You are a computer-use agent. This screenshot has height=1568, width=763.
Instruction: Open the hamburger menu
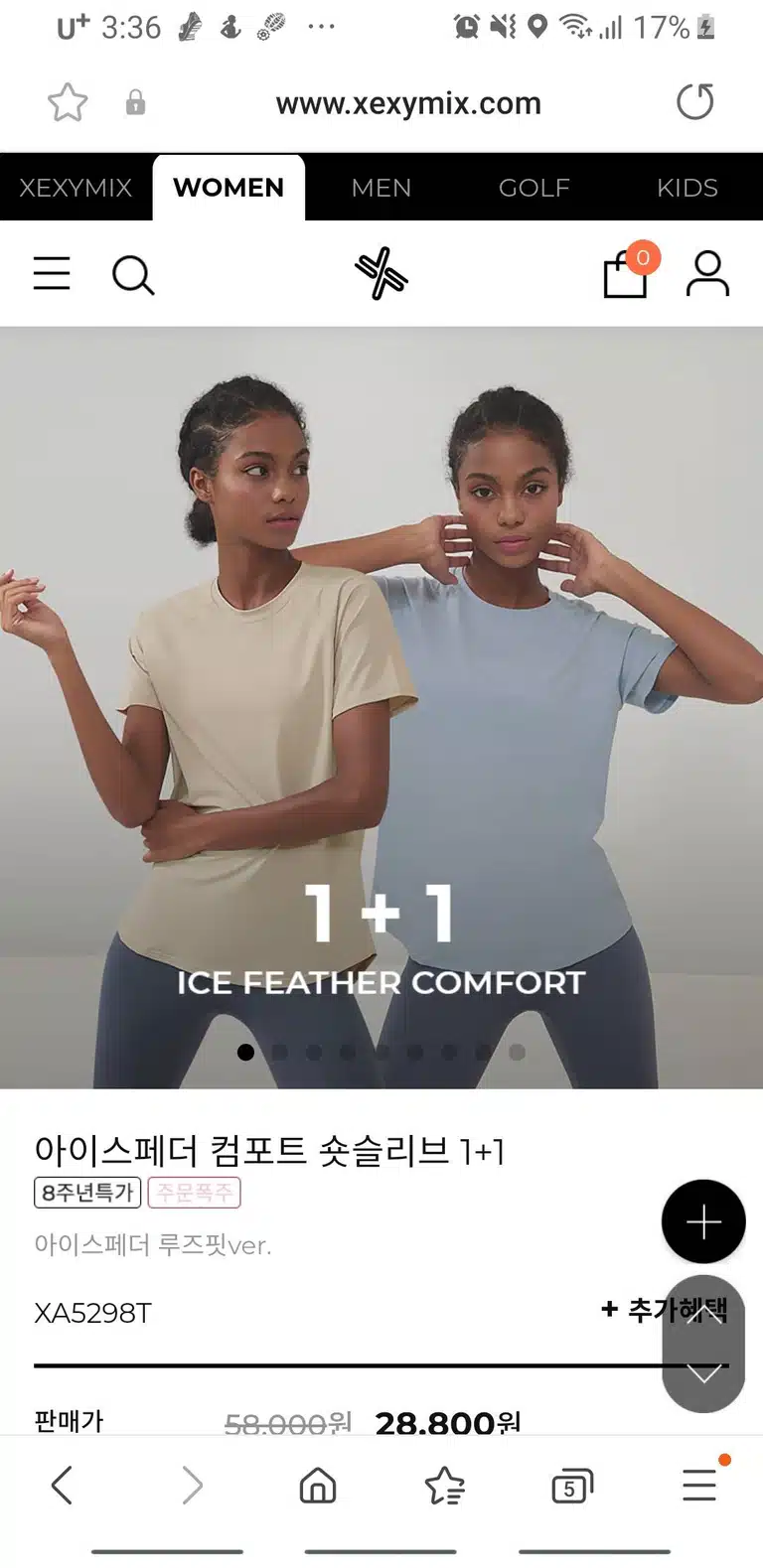pos(52,274)
